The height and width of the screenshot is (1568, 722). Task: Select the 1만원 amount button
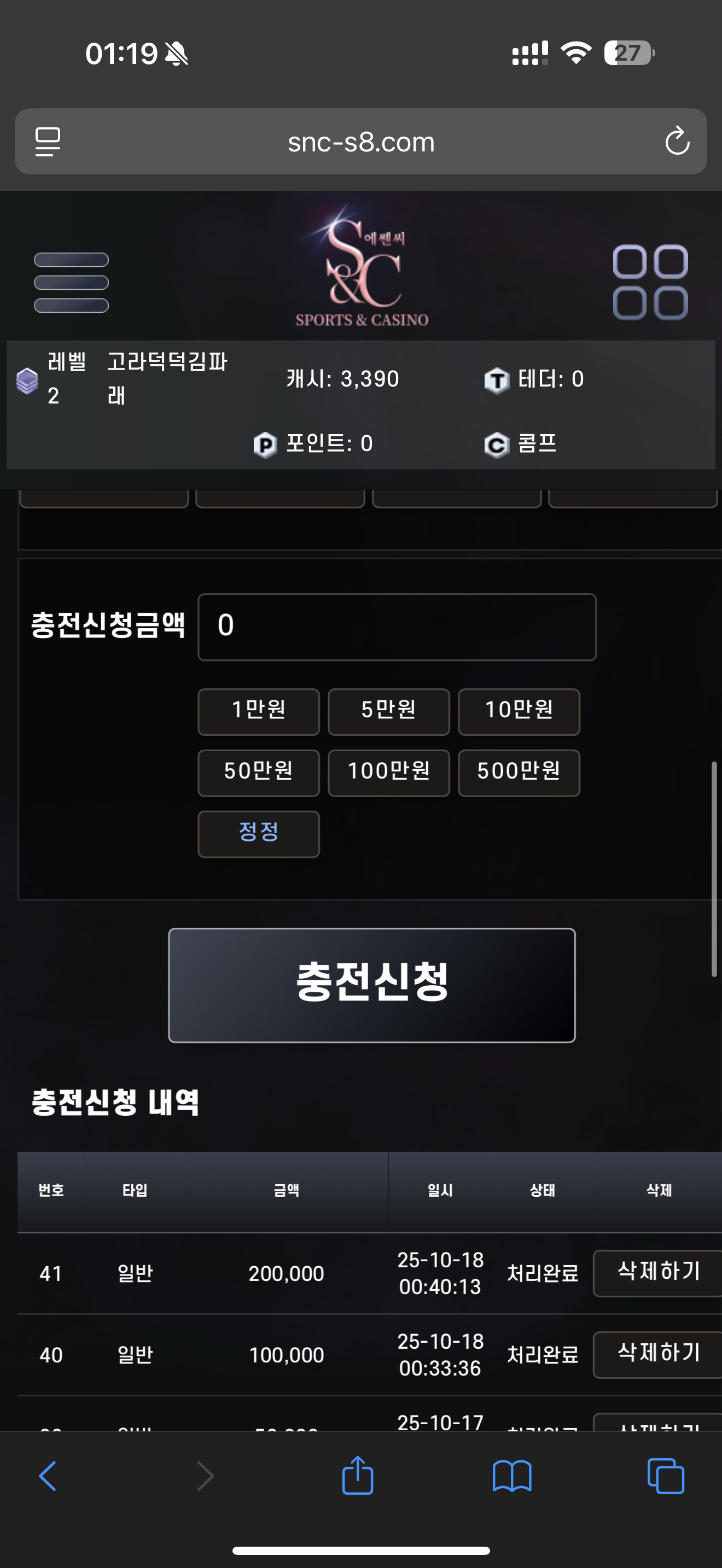pos(259,712)
